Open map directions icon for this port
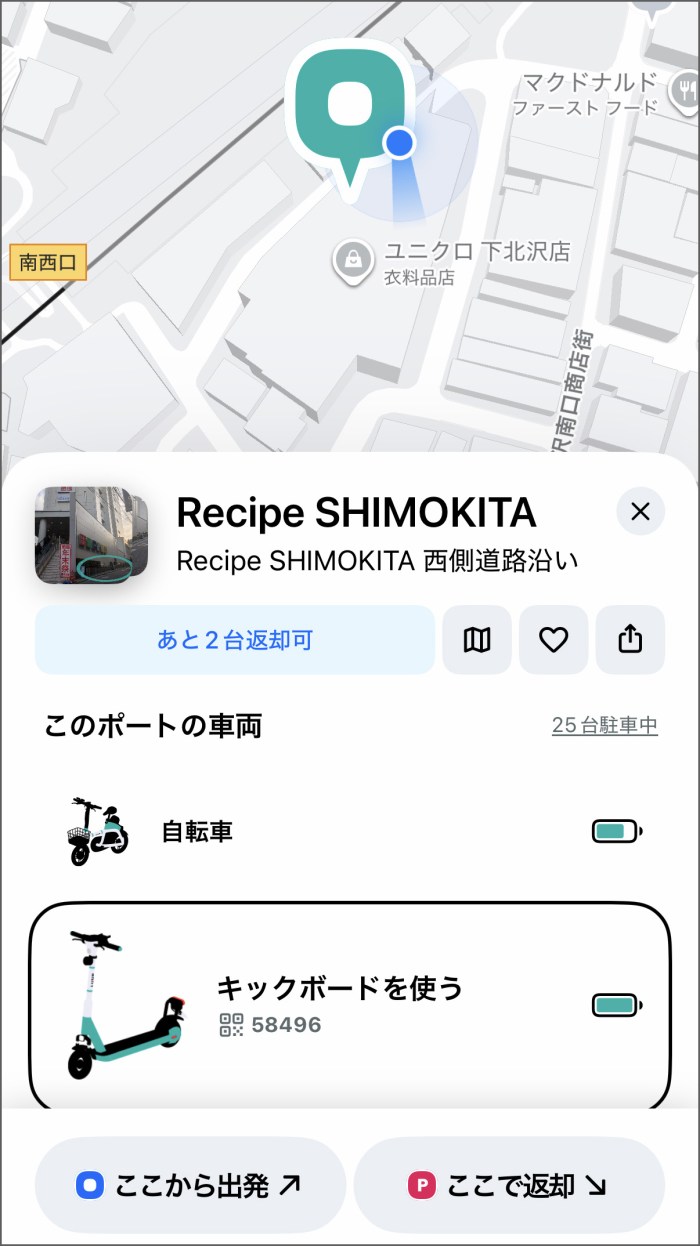The image size is (700, 1246). click(477, 640)
